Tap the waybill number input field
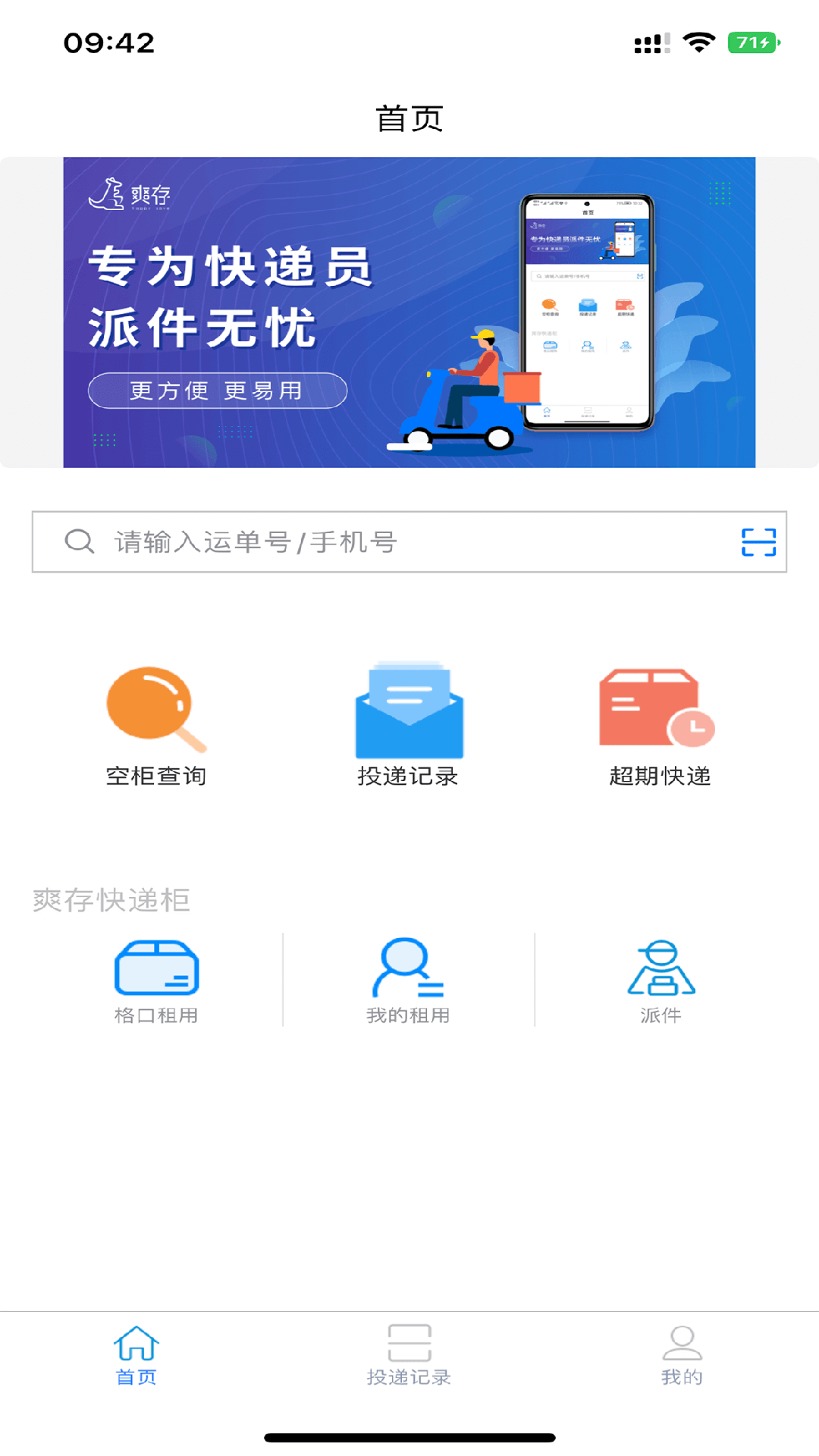The height and width of the screenshot is (1456, 819). (341, 541)
